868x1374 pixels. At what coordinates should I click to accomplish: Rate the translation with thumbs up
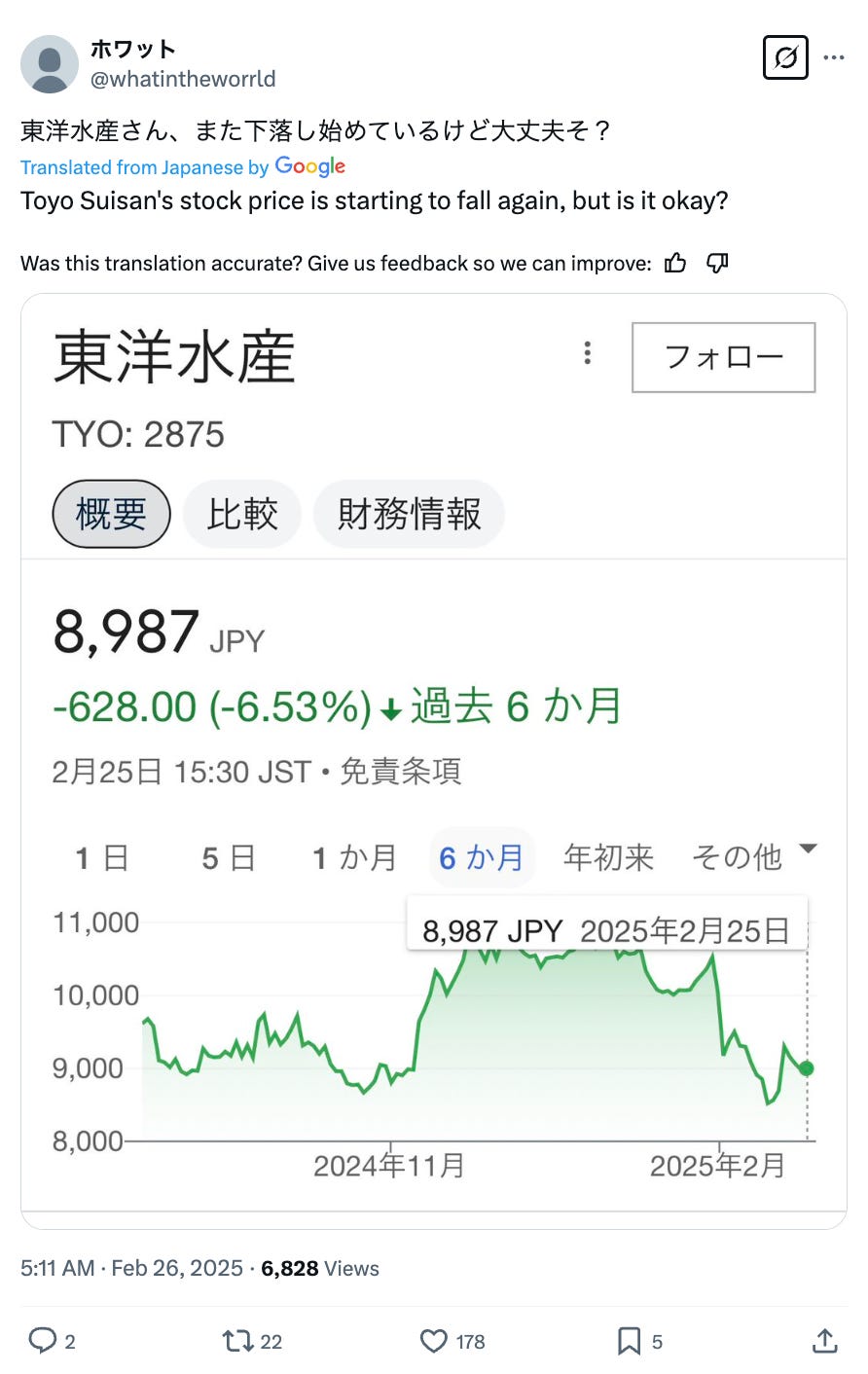[x=675, y=263]
